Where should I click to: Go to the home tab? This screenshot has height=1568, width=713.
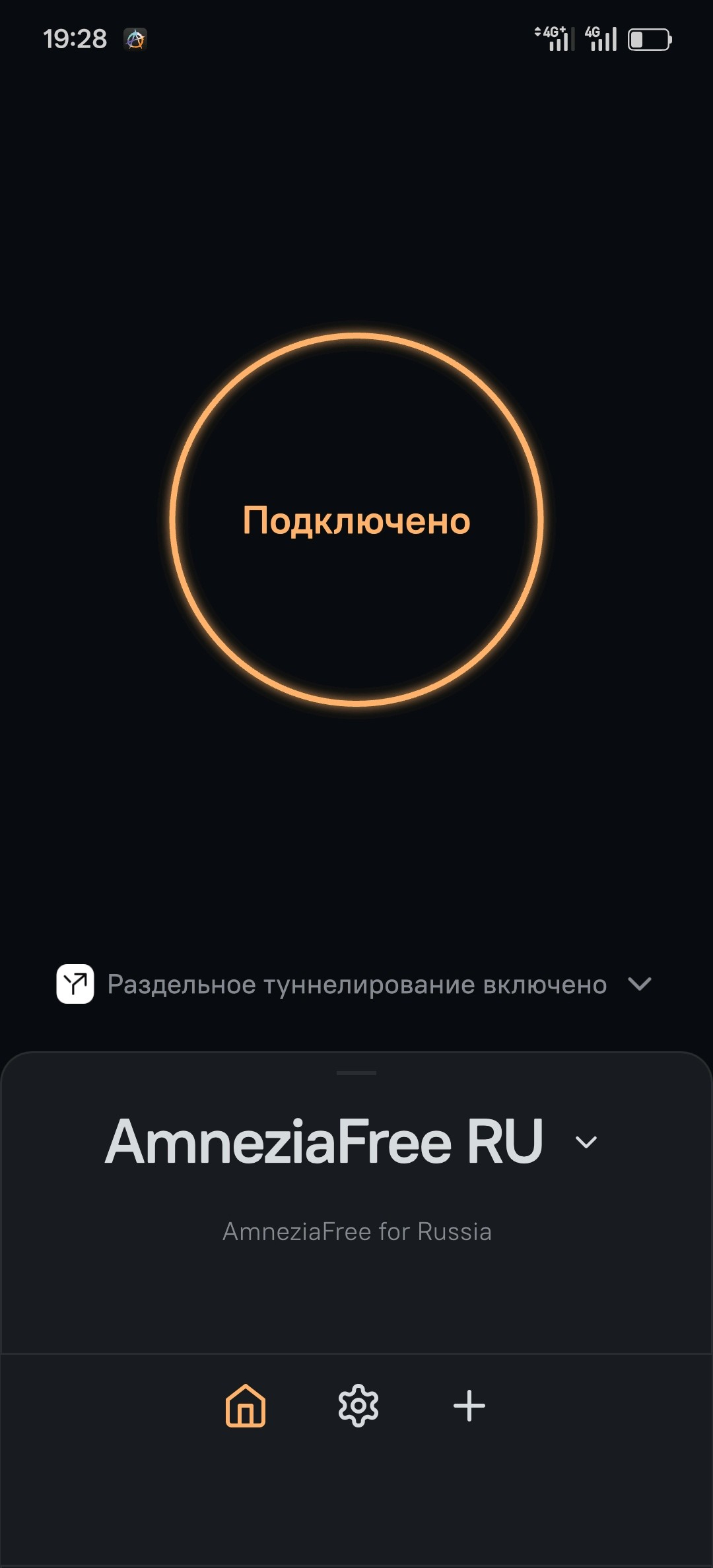point(246,1405)
